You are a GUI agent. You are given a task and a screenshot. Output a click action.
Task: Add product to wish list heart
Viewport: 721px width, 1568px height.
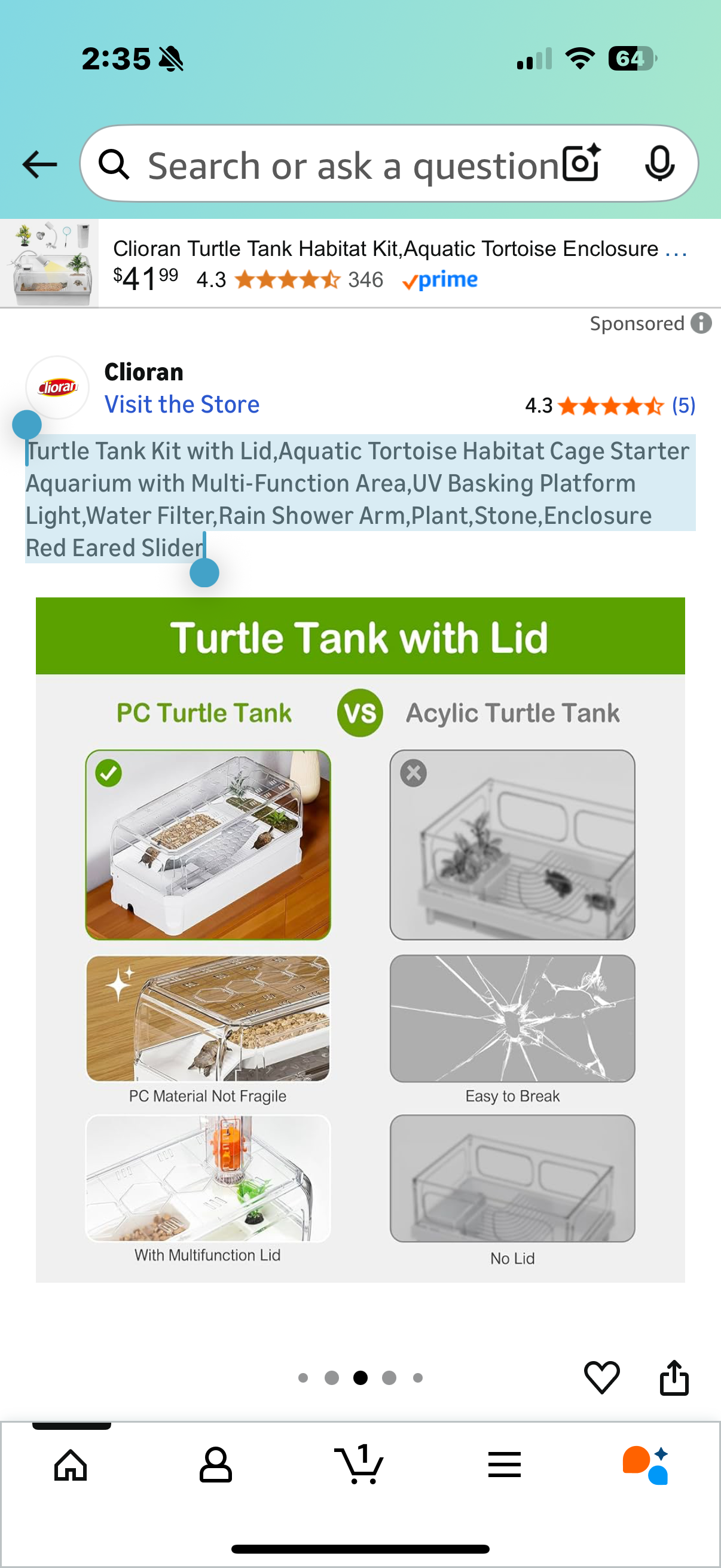(x=601, y=1377)
